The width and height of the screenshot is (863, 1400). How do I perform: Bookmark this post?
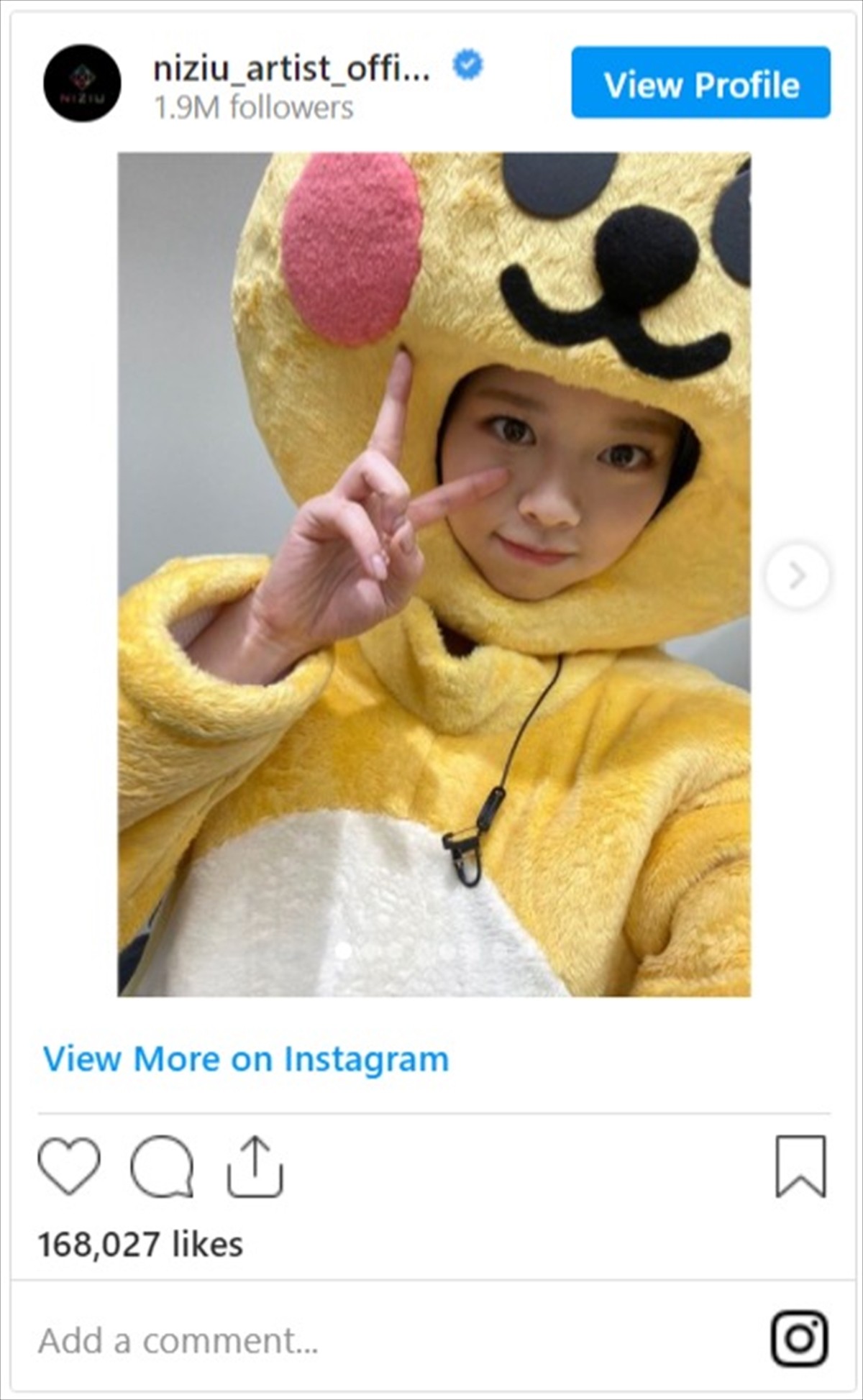click(x=800, y=1166)
